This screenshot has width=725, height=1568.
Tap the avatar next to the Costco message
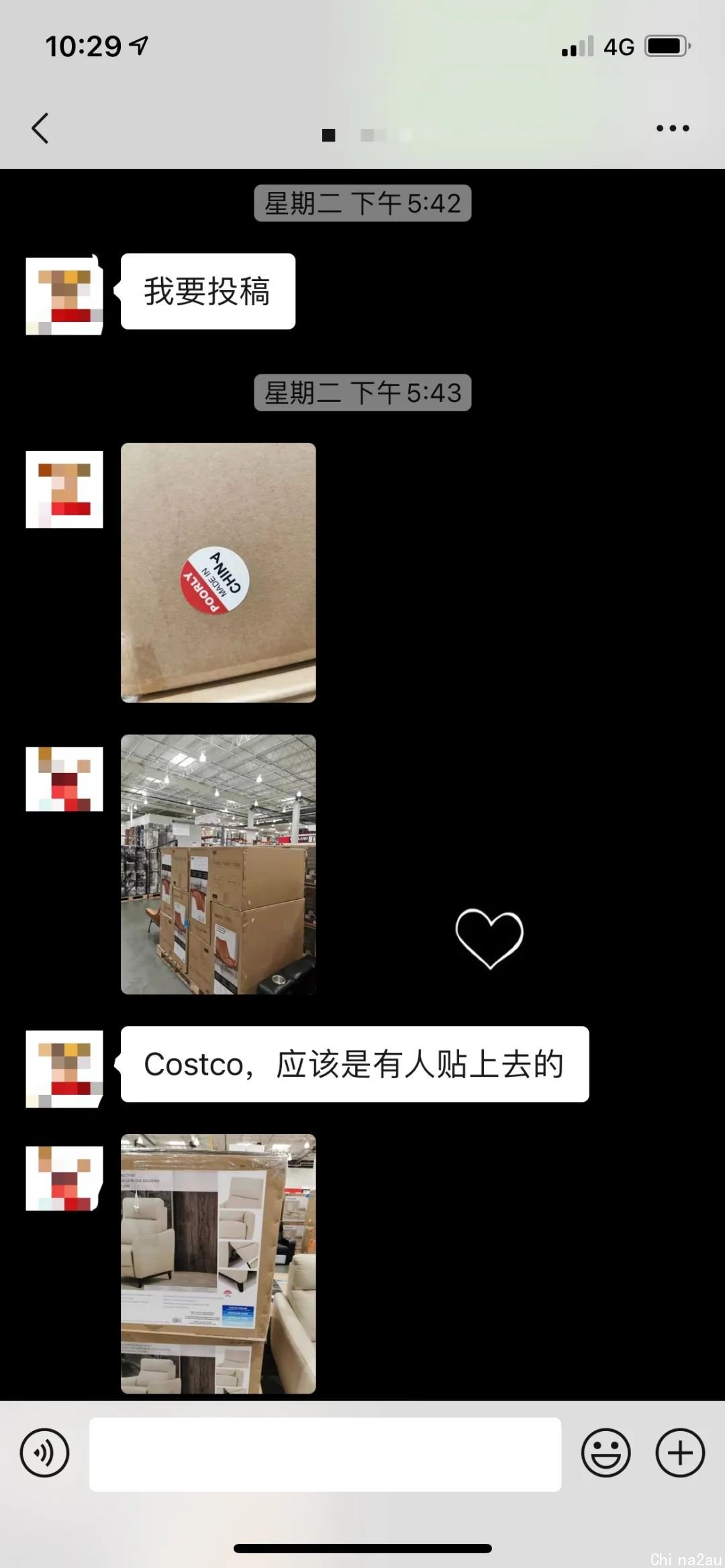click(64, 1069)
